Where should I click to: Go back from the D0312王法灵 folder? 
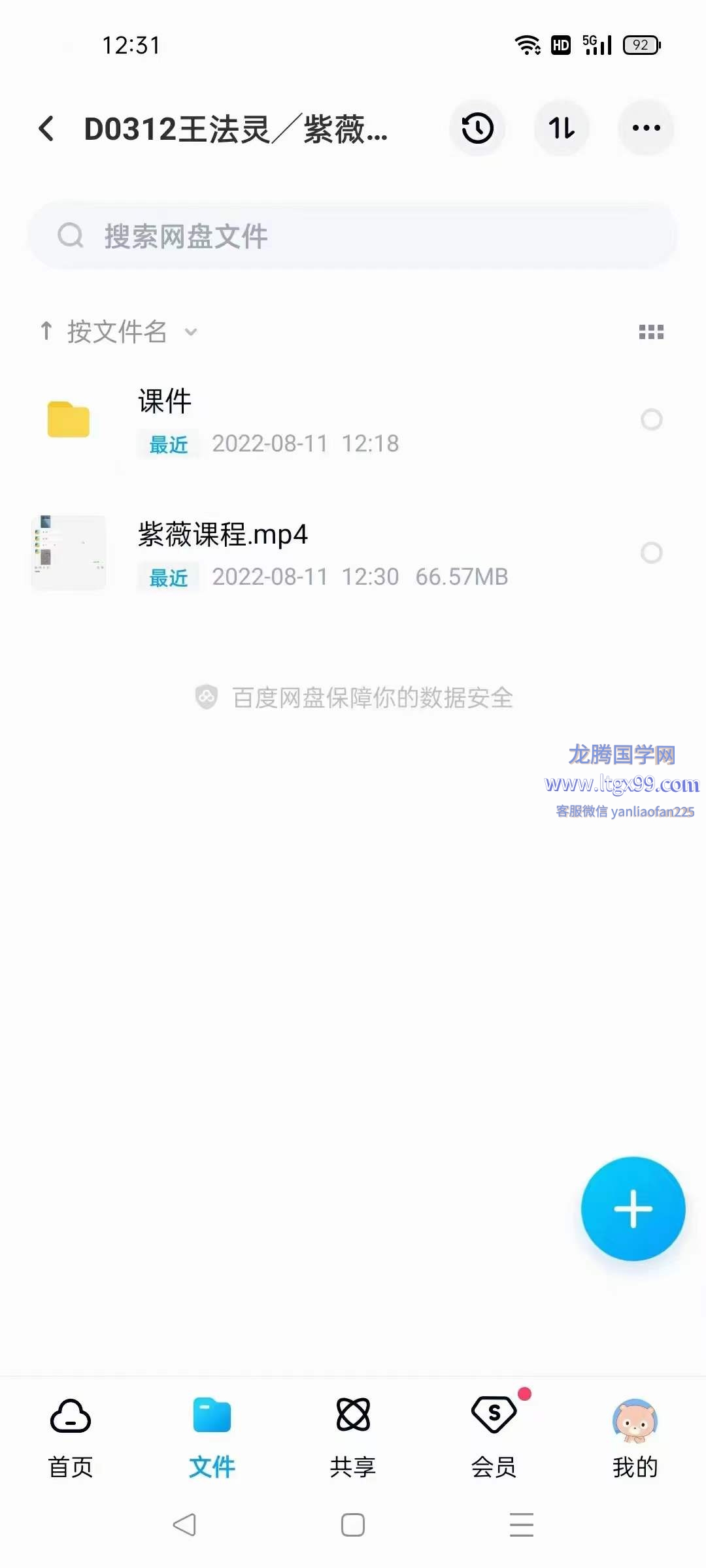point(46,129)
